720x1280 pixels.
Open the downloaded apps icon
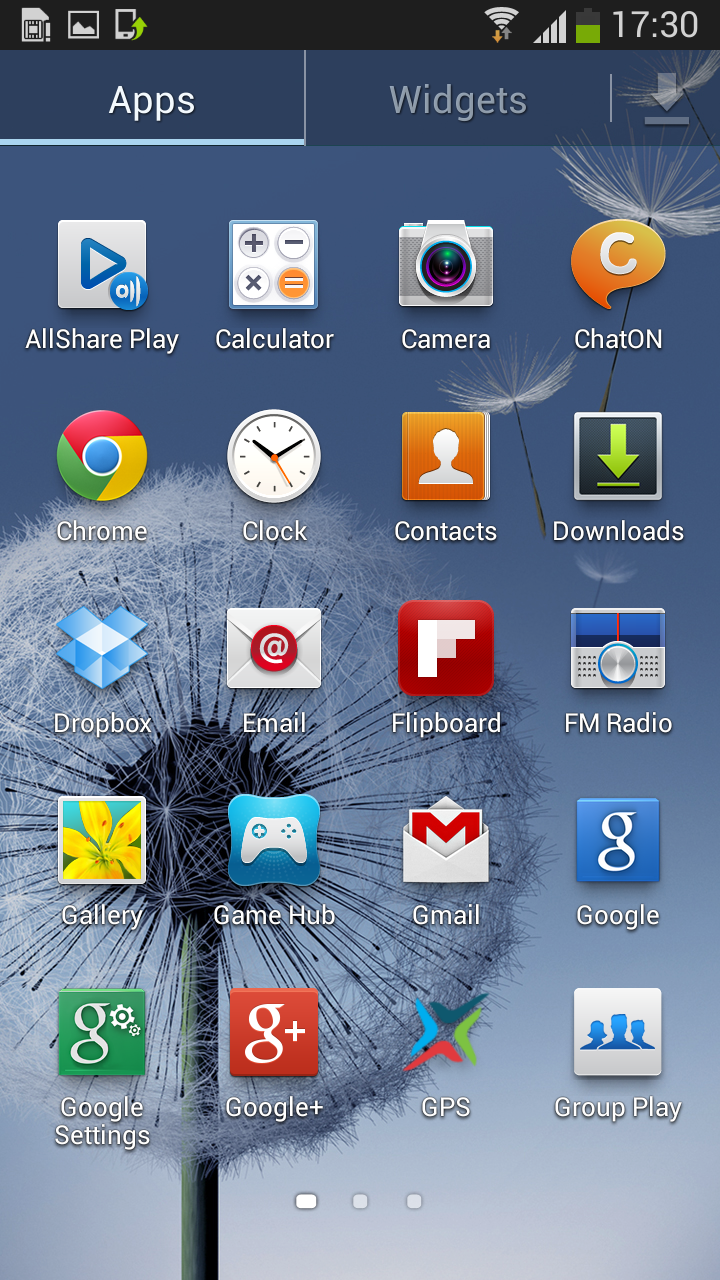click(x=666, y=100)
